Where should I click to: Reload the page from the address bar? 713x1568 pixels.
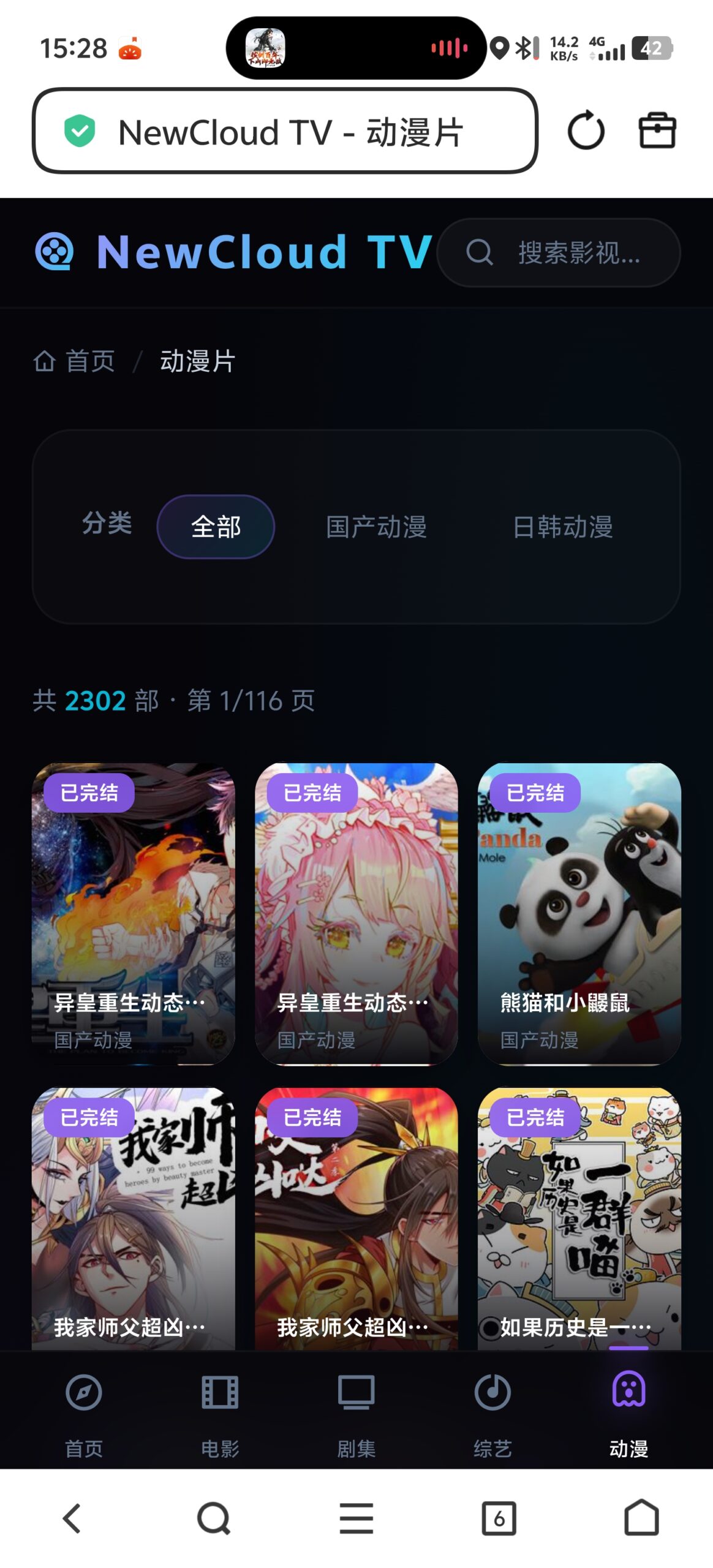[x=586, y=131]
